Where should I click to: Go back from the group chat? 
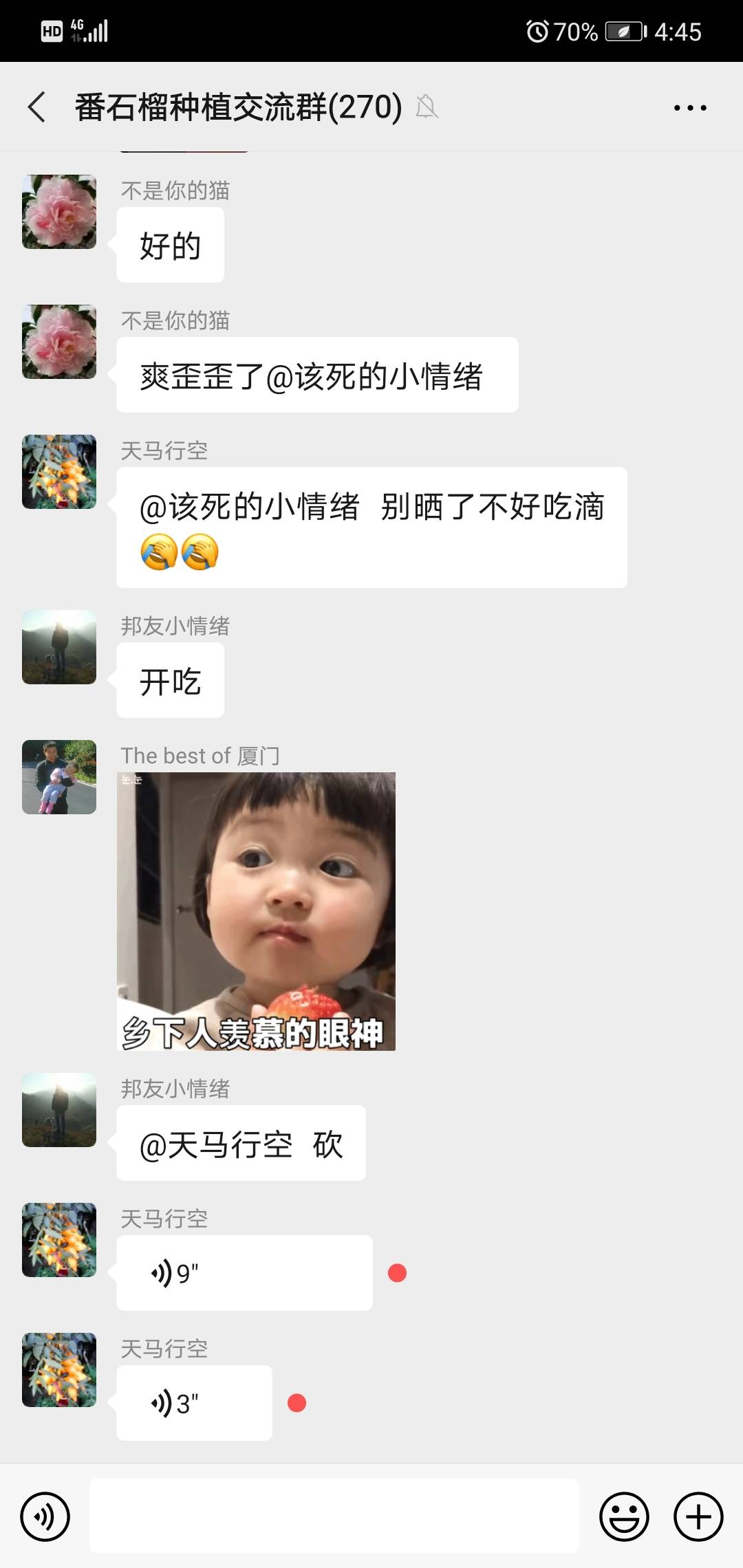(x=37, y=107)
